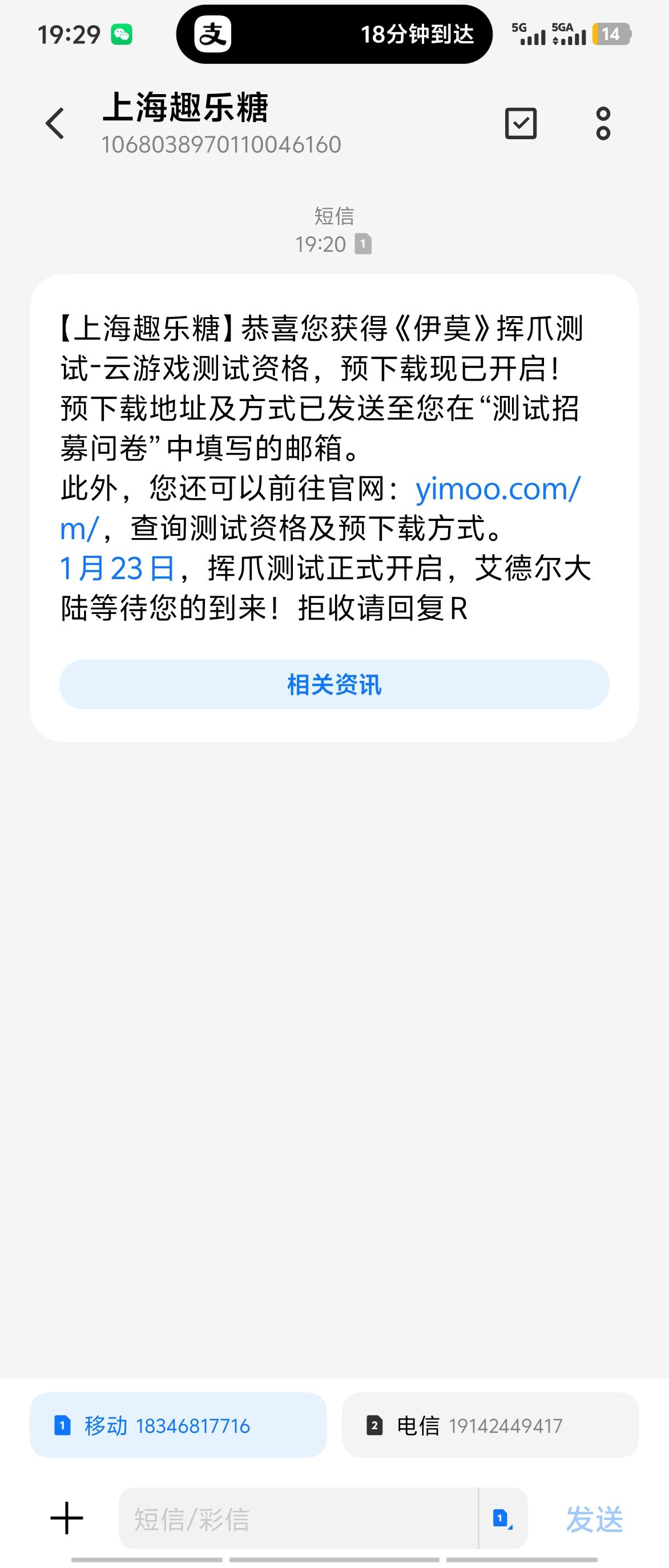Select the 移动 18346817716 SIM
The height and width of the screenshot is (1568, 669).
178,1425
